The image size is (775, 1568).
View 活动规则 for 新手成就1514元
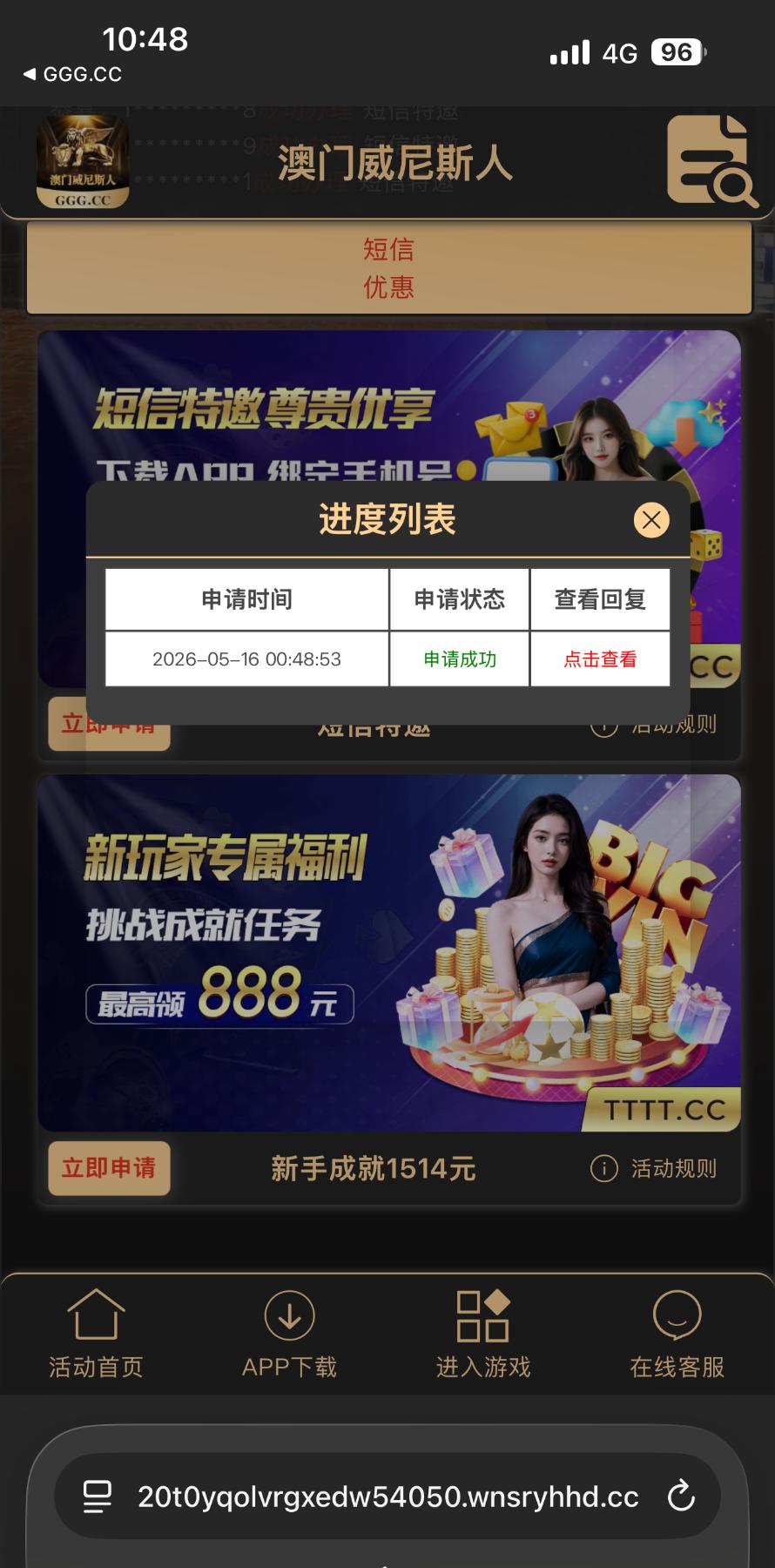[654, 1168]
